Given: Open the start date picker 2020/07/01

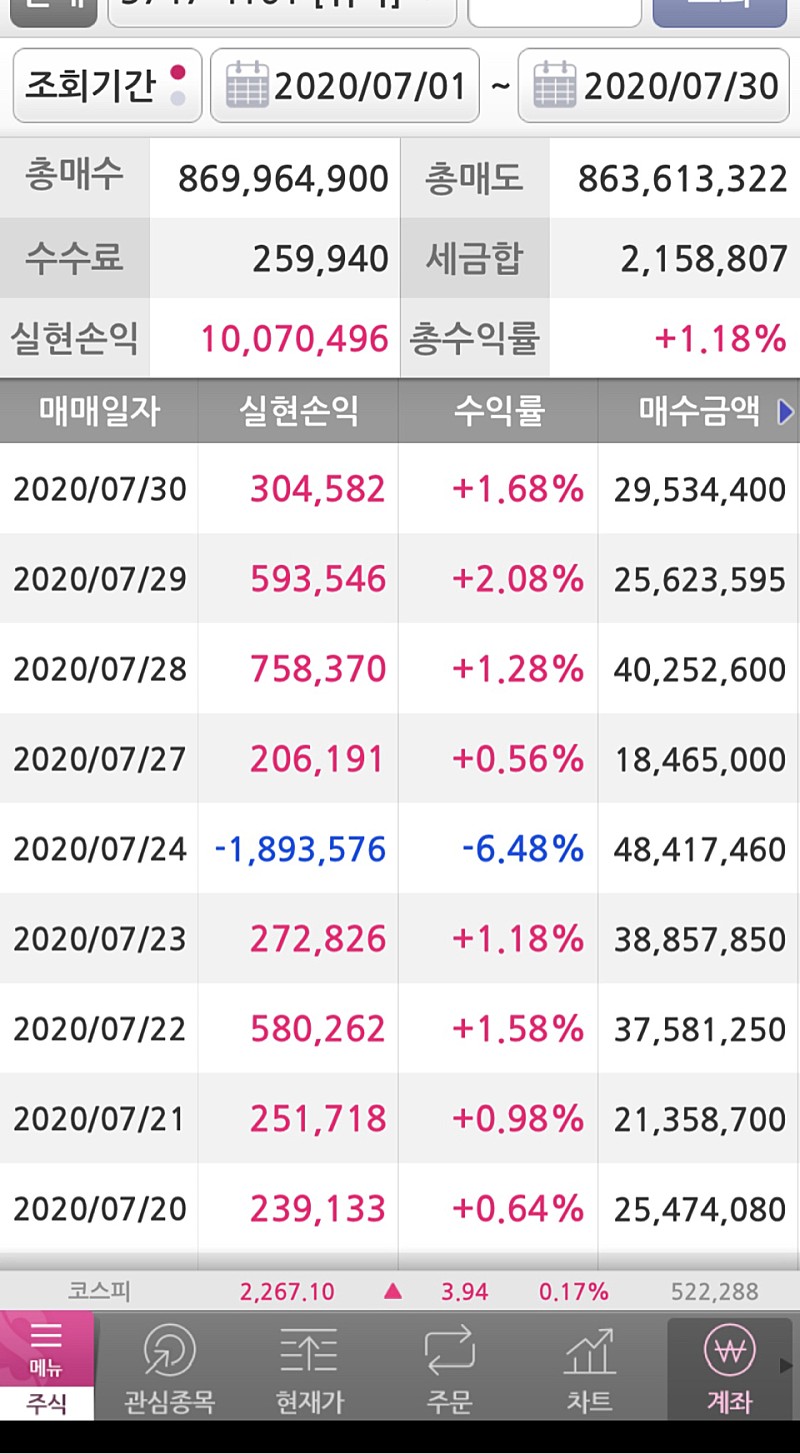Looking at the screenshot, I should [x=345, y=86].
